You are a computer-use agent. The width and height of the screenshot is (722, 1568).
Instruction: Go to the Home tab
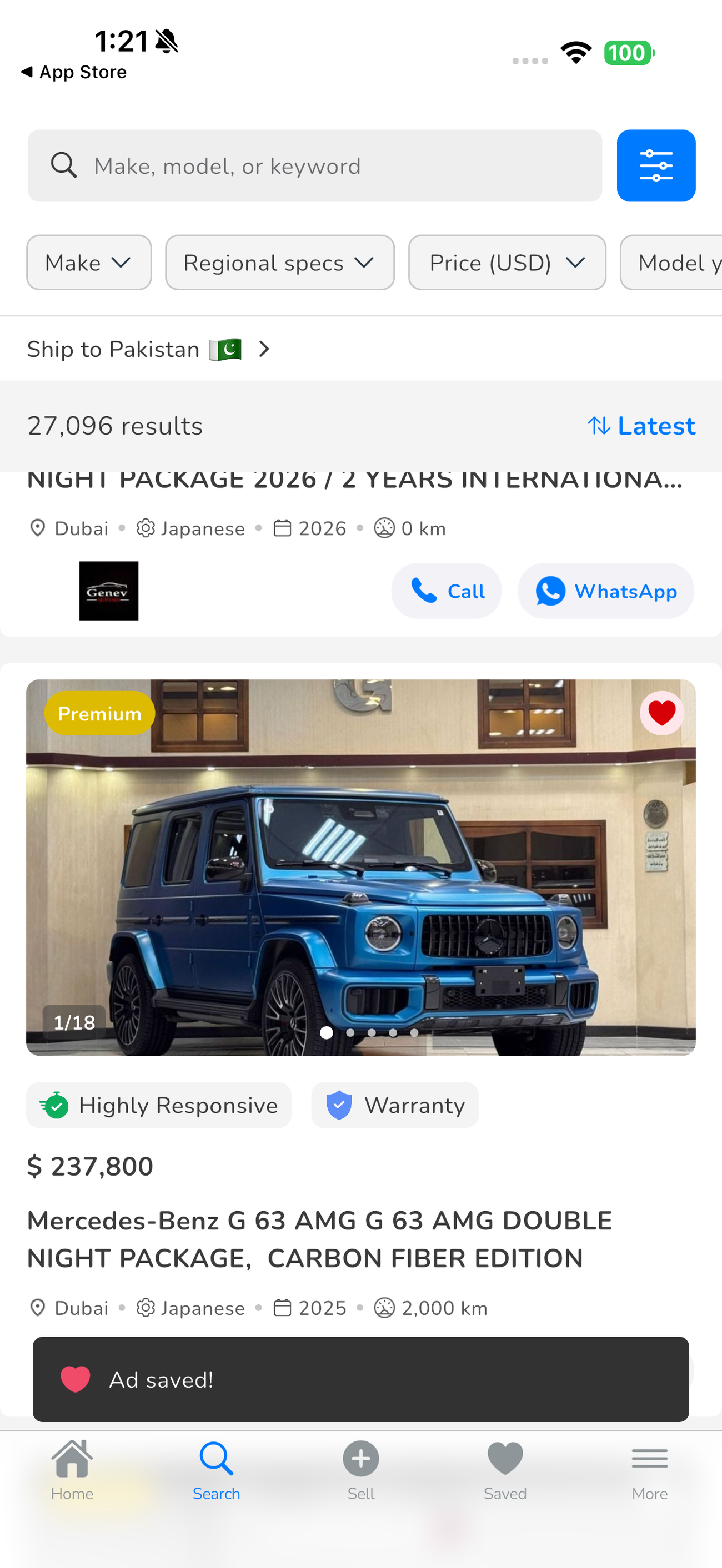coord(72,1469)
